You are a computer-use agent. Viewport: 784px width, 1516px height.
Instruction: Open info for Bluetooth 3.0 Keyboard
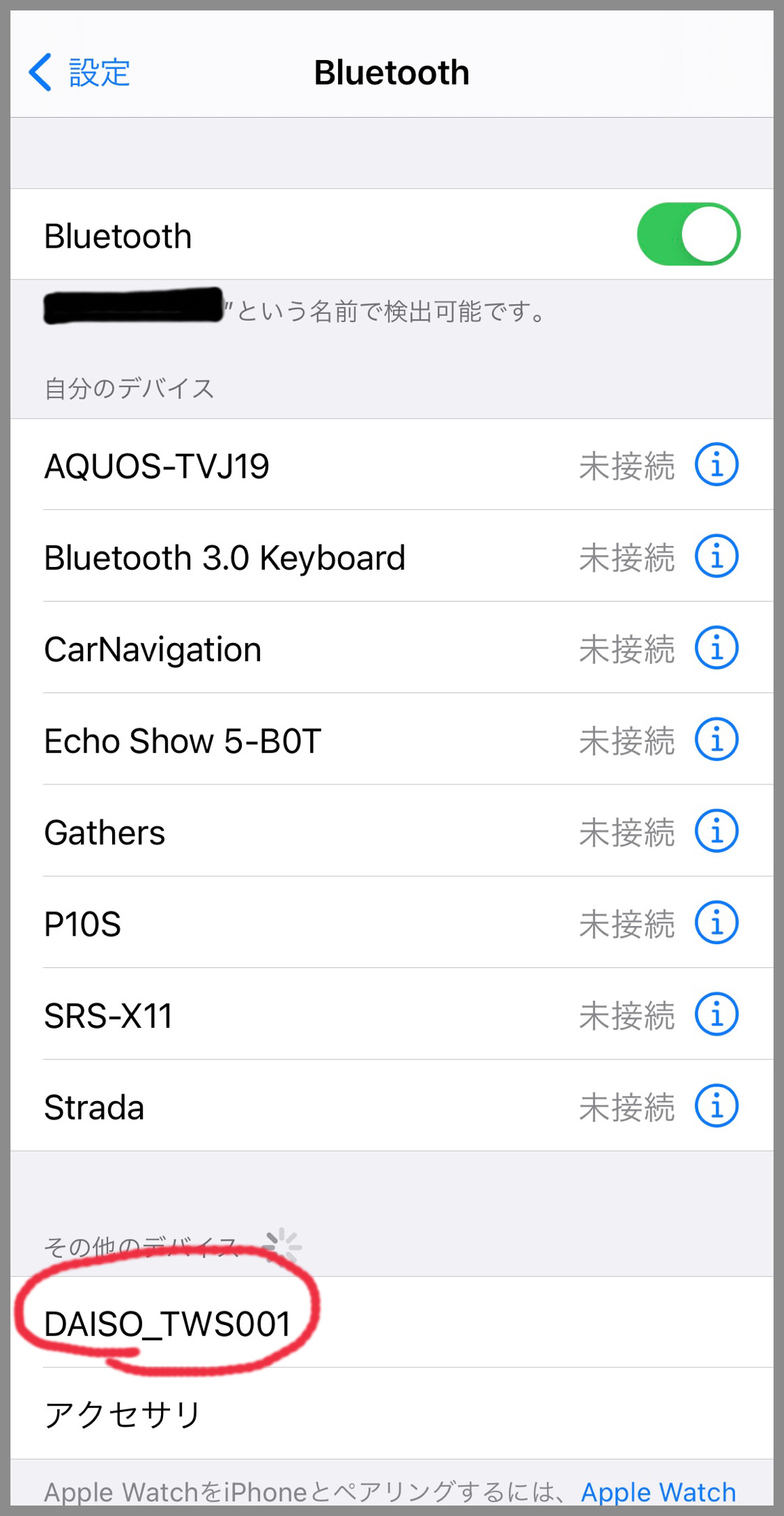click(x=716, y=556)
